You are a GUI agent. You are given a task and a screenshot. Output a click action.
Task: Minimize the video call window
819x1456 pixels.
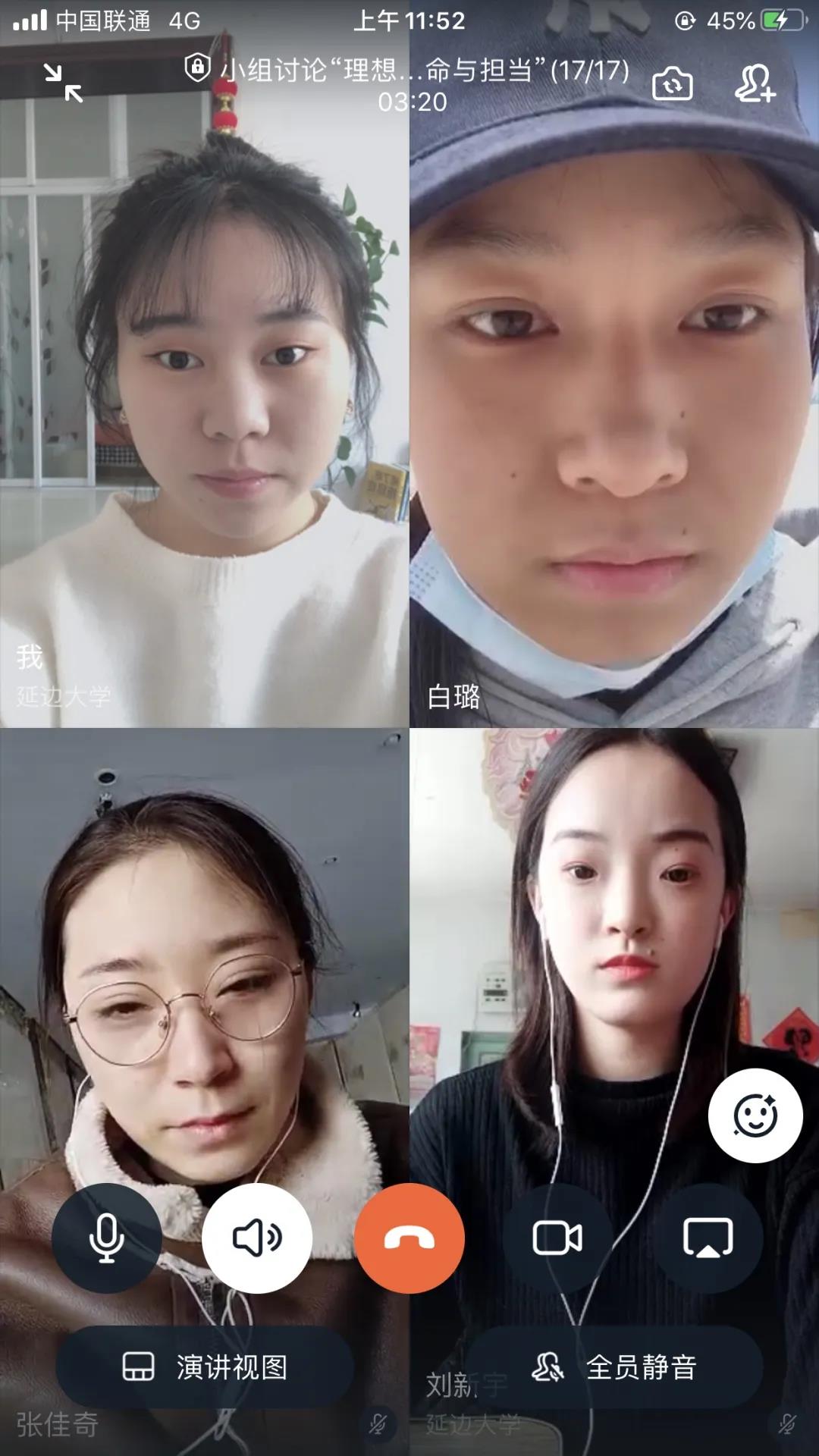point(63,83)
